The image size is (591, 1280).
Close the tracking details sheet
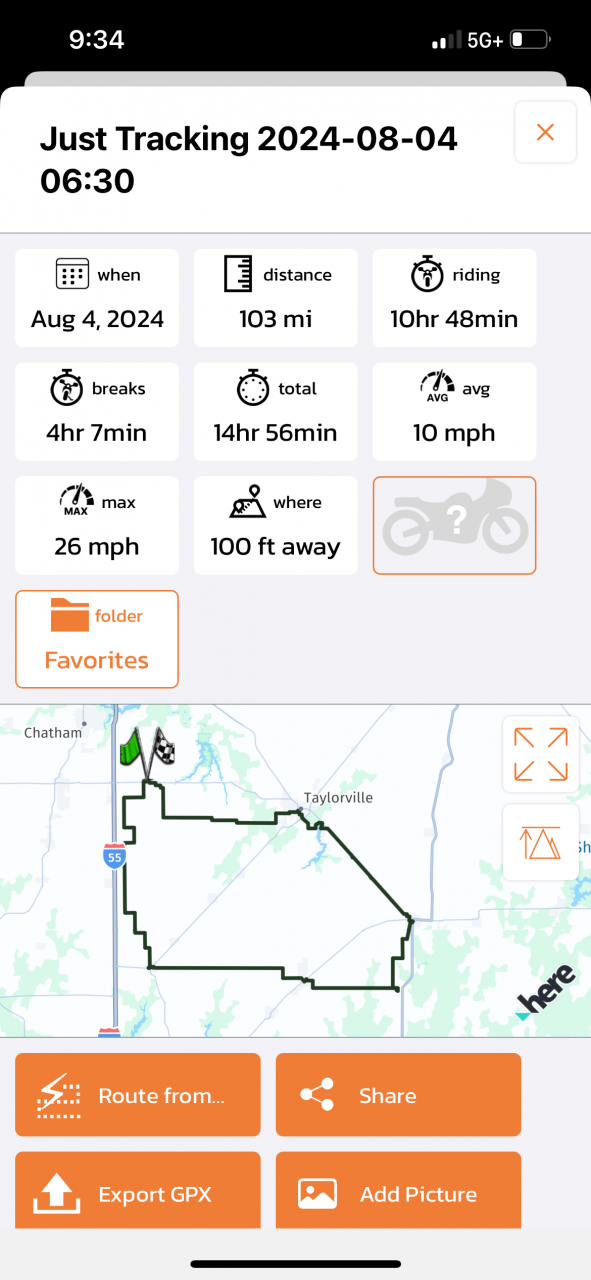pos(545,132)
